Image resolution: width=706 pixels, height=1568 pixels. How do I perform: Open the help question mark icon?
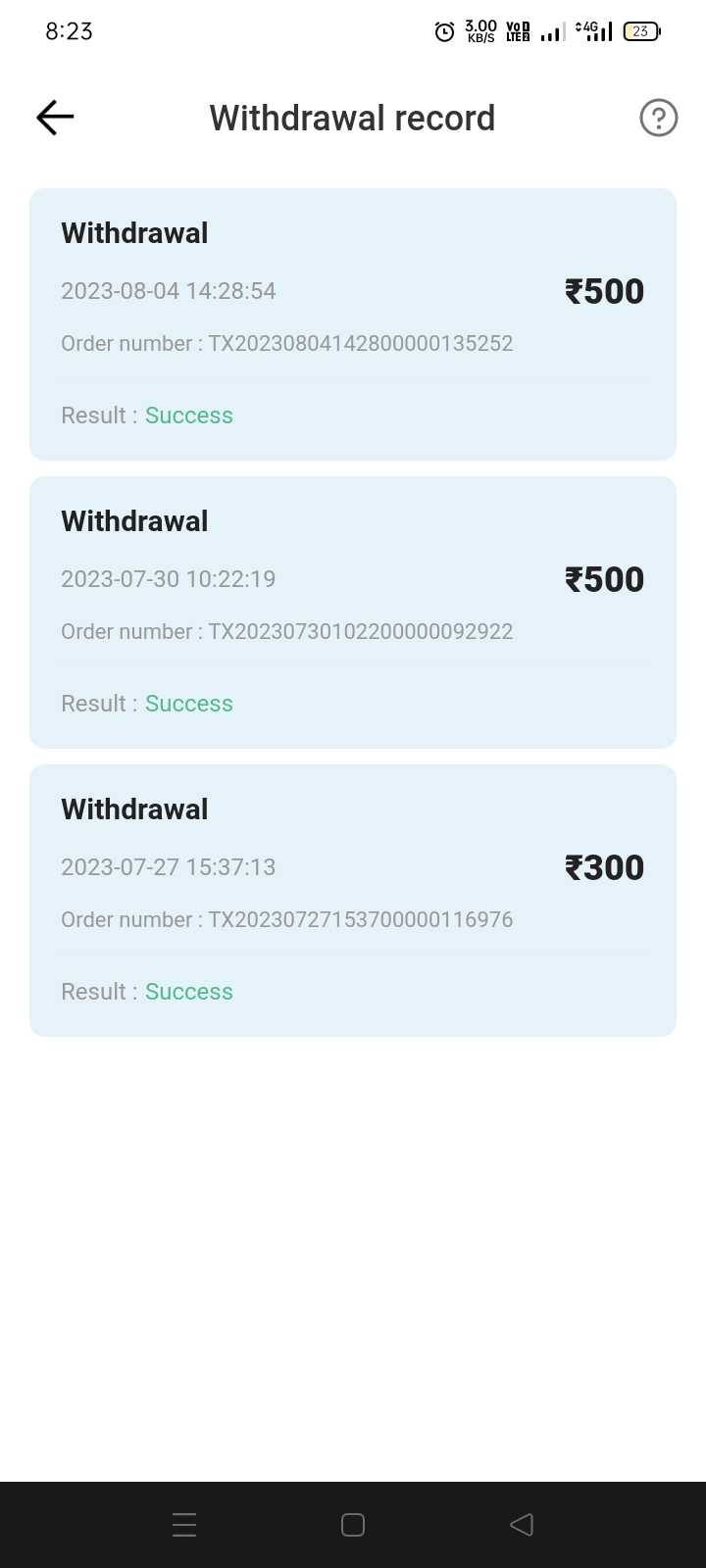(x=658, y=118)
